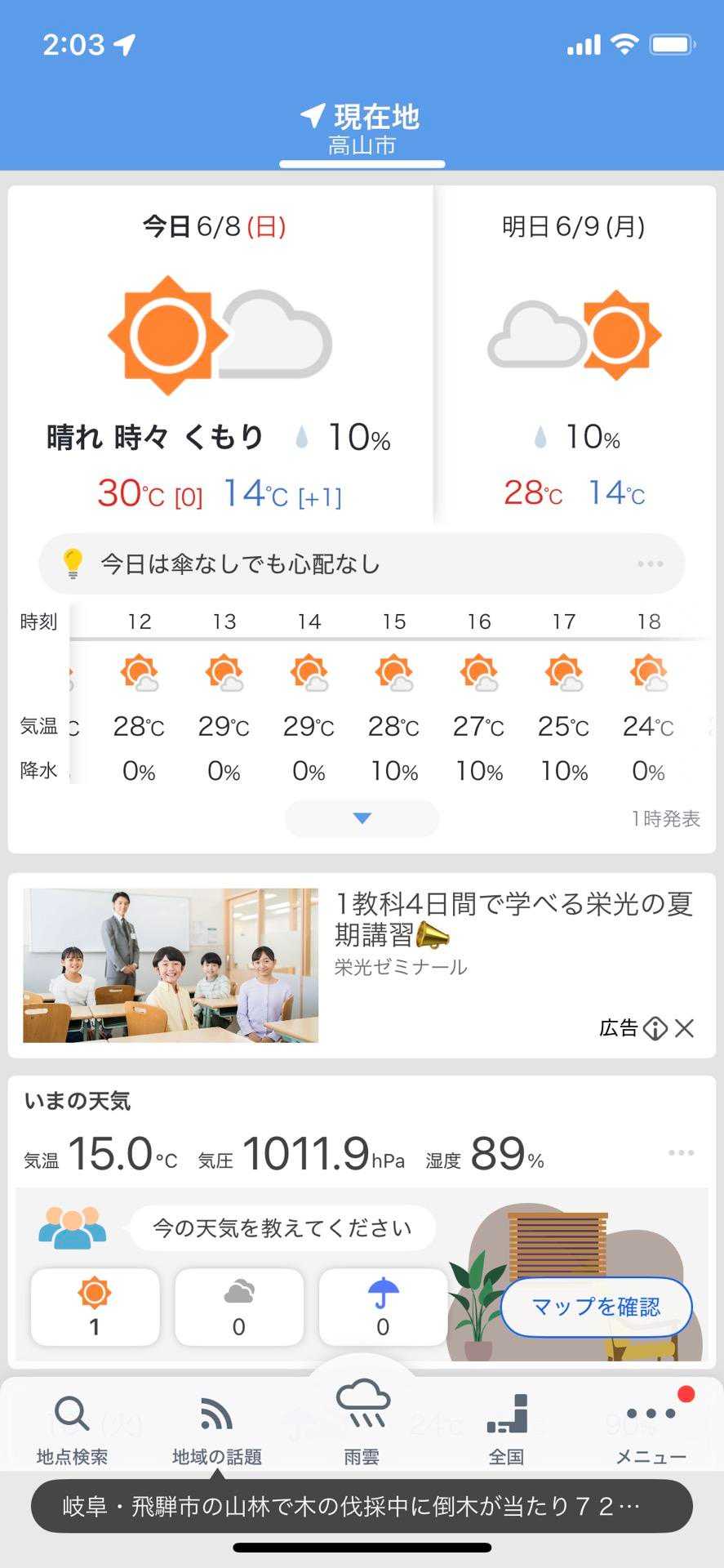
Task: Open more options in いまの天気 section
Action: click(681, 1153)
